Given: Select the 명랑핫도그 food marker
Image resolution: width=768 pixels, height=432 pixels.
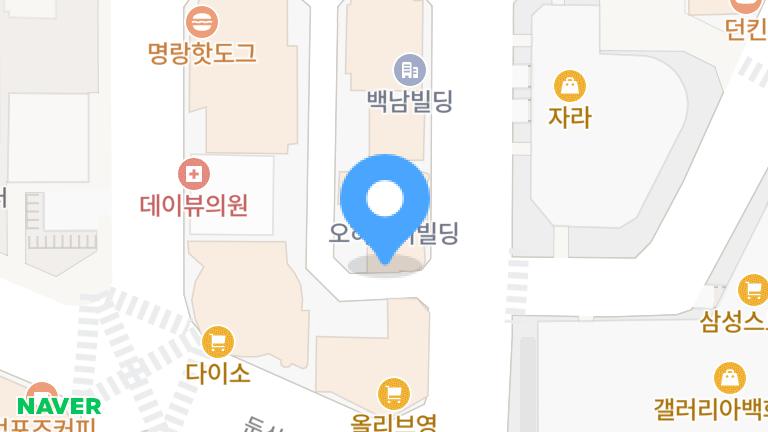Looking at the screenshot, I should [x=203, y=20].
